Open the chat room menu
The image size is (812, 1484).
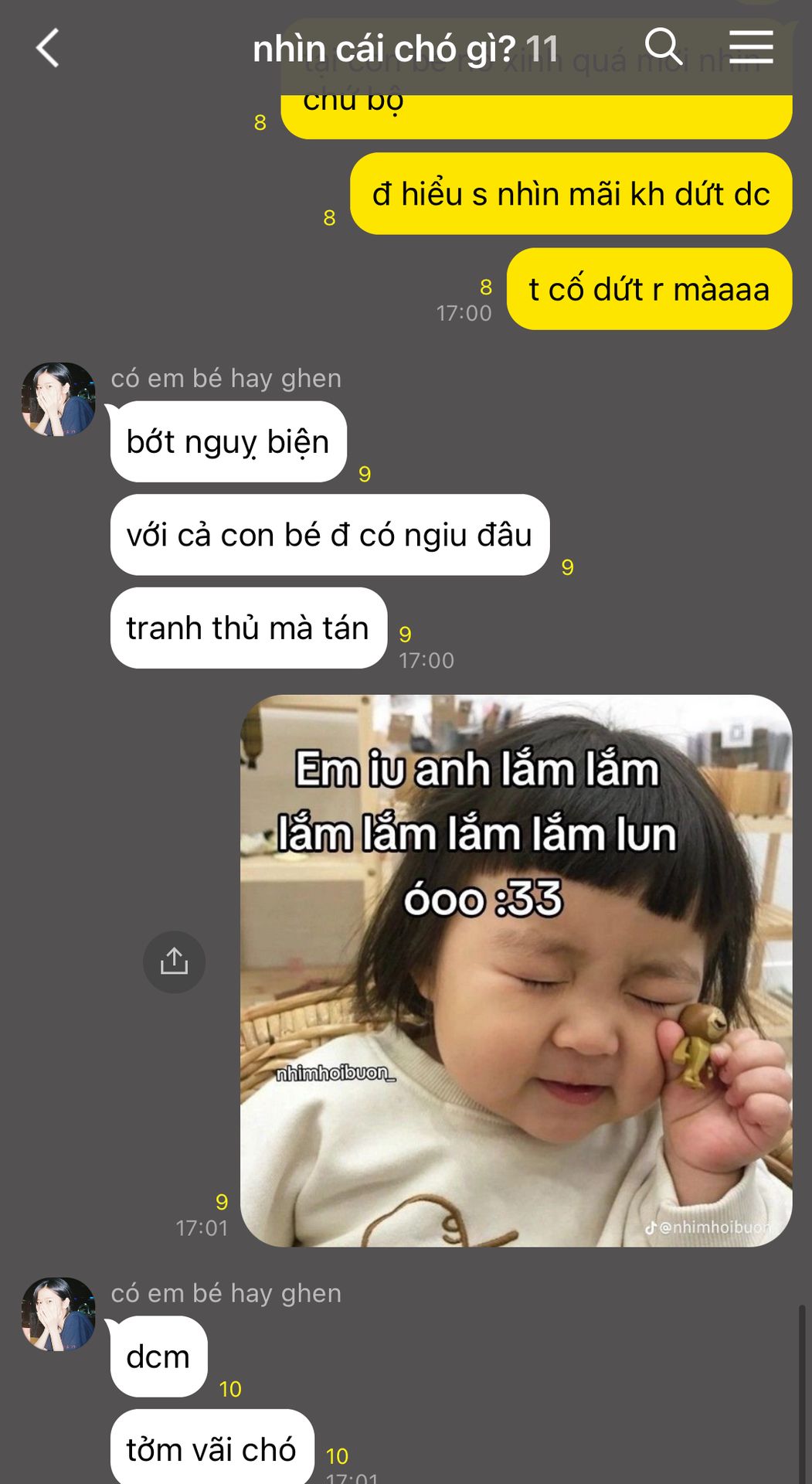(x=750, y=47)
